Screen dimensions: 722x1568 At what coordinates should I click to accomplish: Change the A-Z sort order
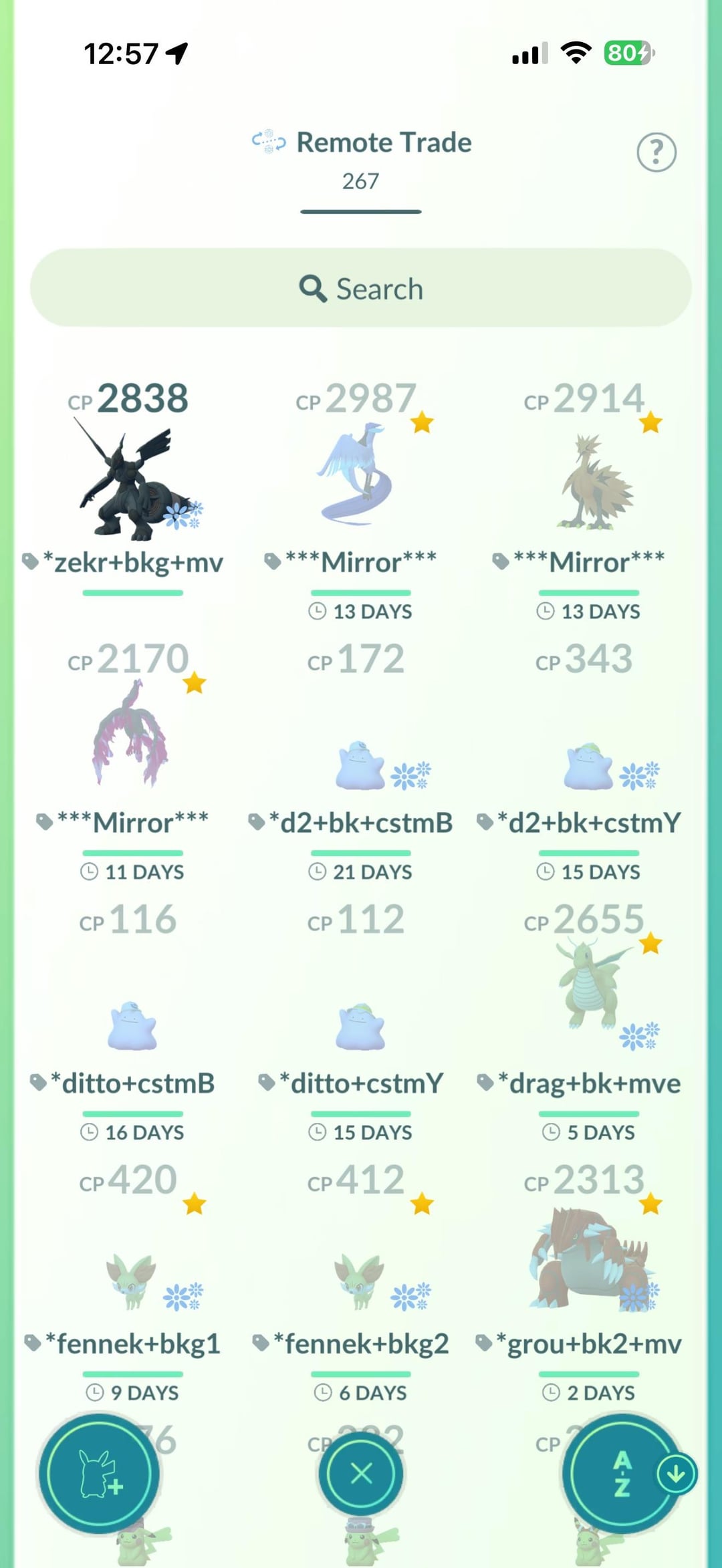tap(623, 1473)
